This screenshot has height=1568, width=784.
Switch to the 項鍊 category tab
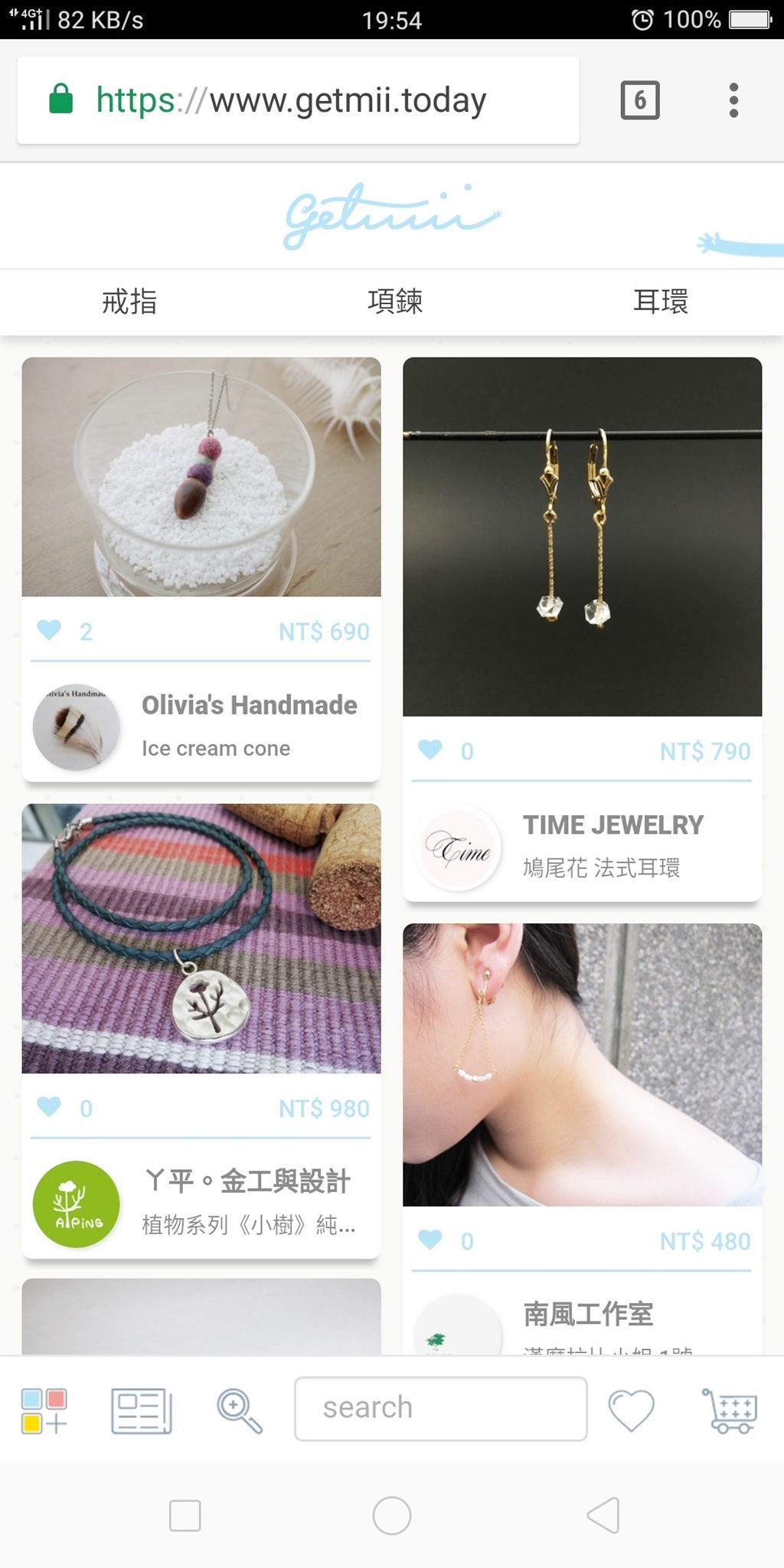[x=394, y=302]
